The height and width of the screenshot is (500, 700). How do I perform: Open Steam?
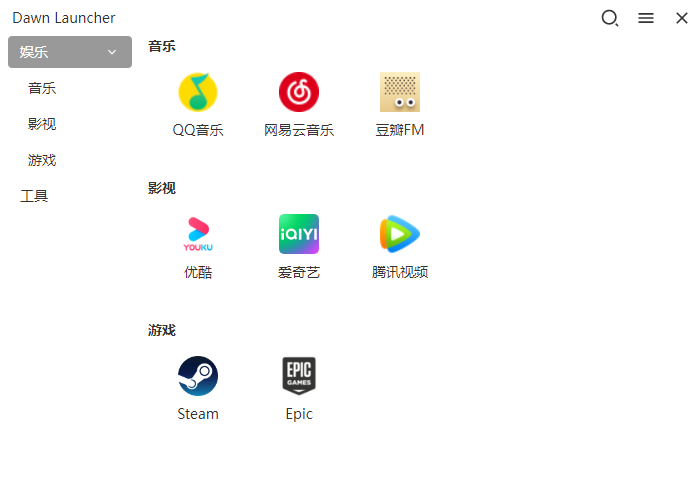click(198, 377)
